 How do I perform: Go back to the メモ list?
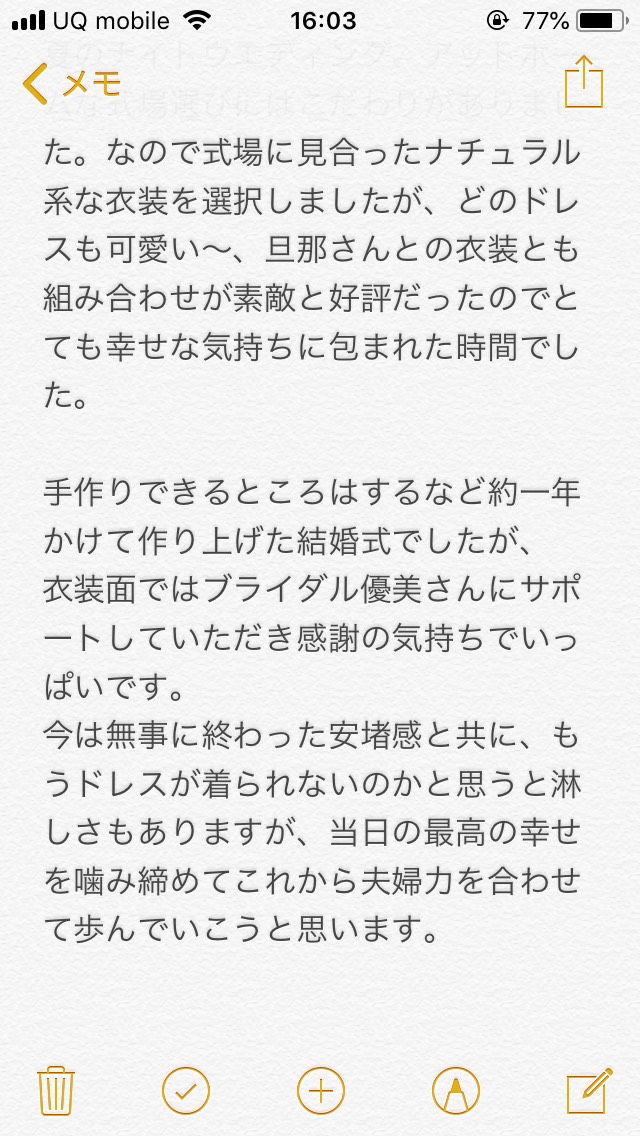tap(72, 84)
